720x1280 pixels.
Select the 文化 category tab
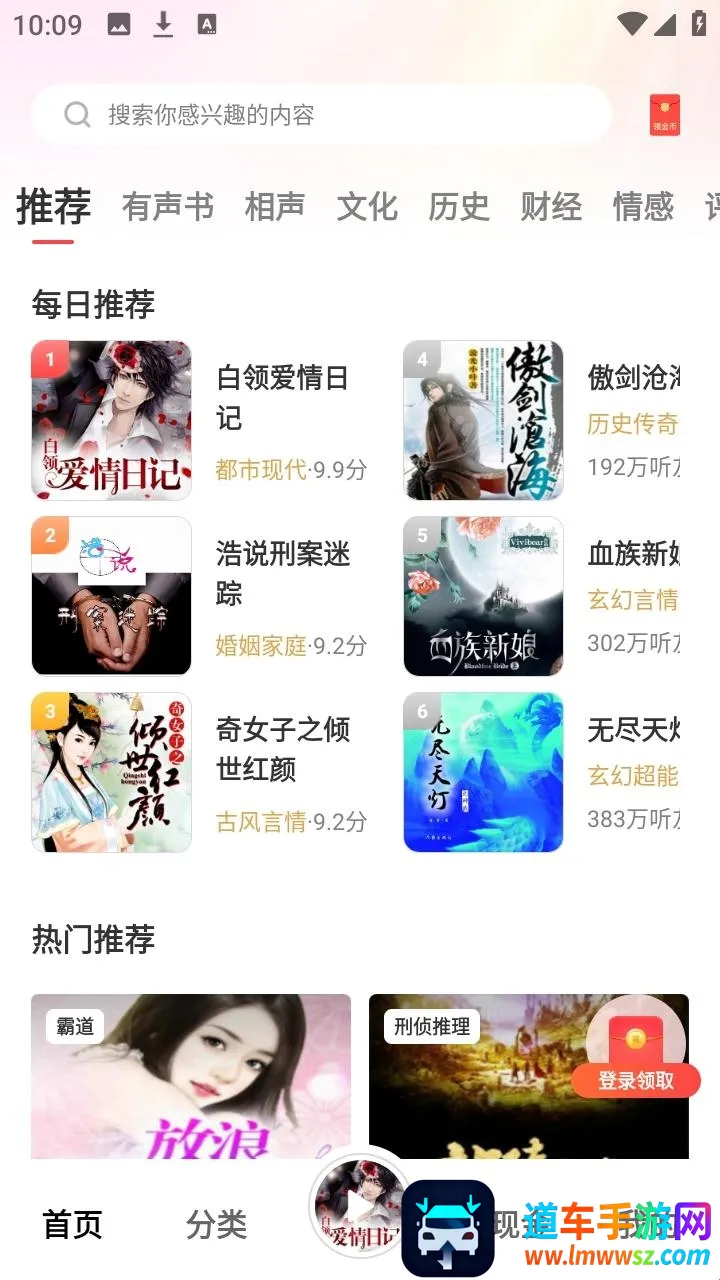pyautogui.click(x=367, y=207)
